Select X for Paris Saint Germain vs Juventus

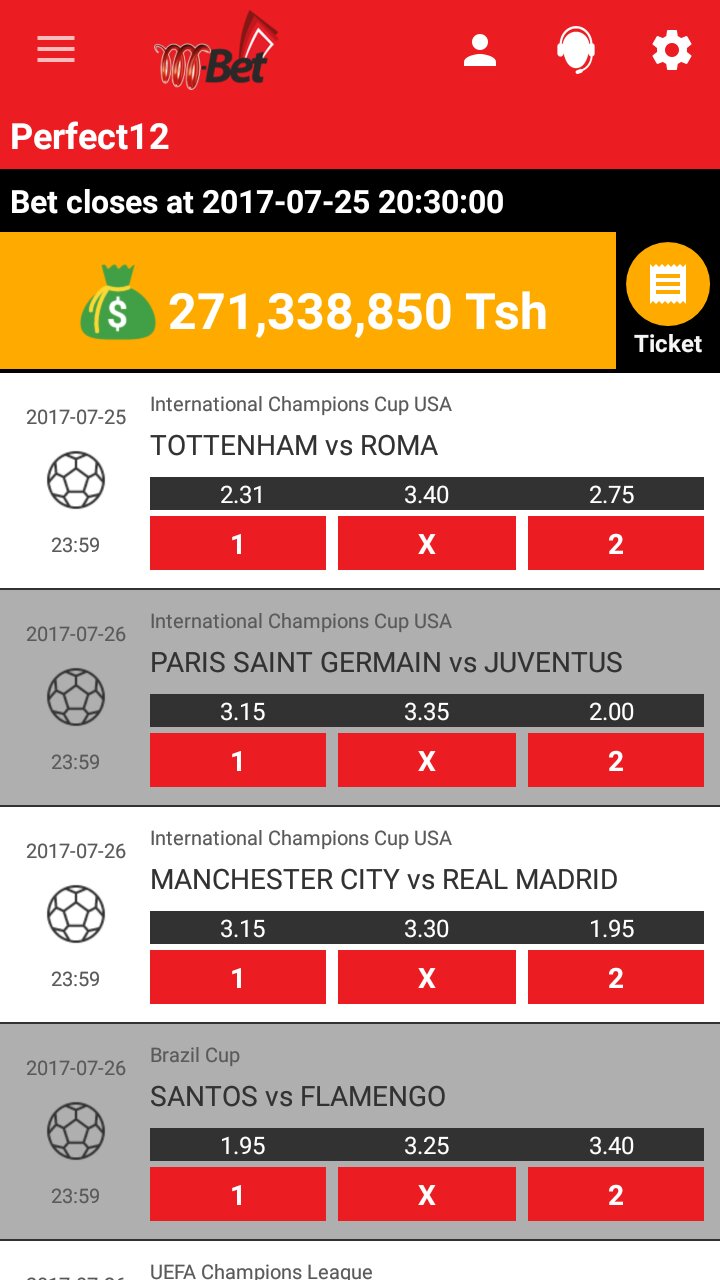(x=427, y=760)
